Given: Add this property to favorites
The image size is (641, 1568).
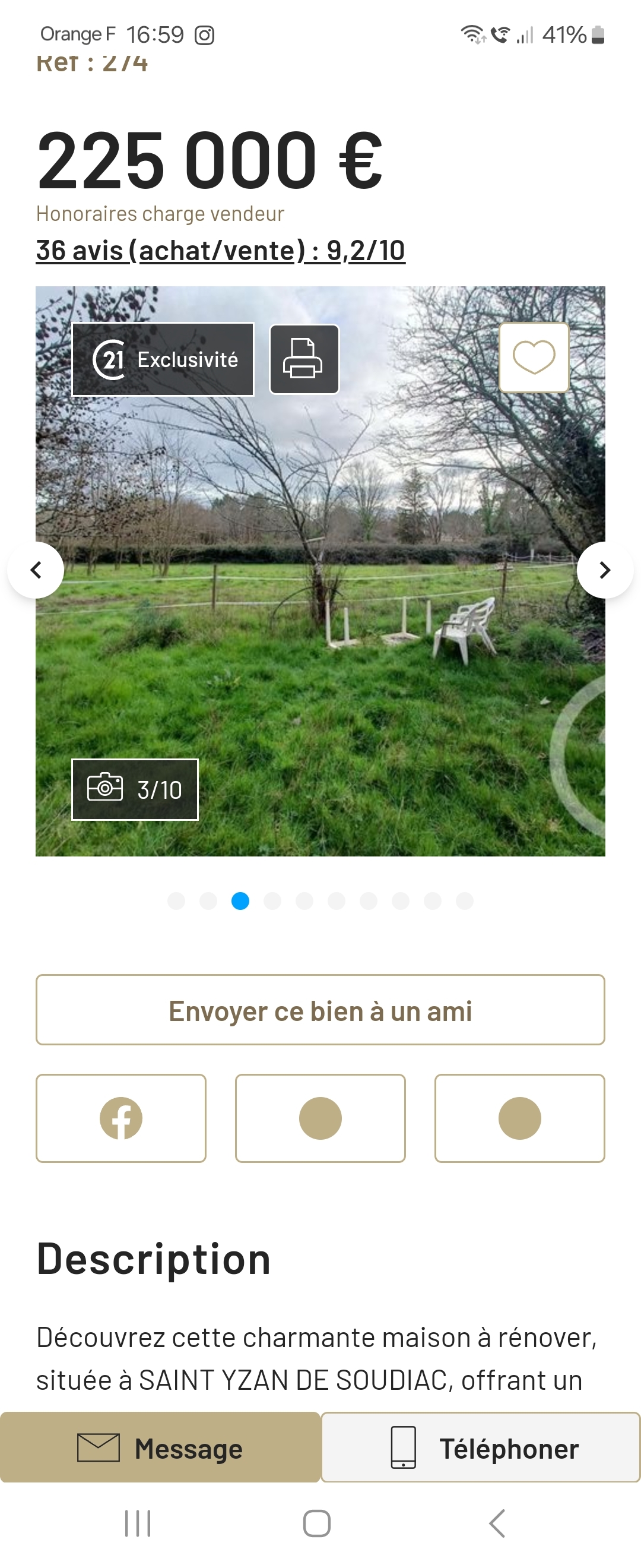Looking at the screenshot, I should 534,358.
